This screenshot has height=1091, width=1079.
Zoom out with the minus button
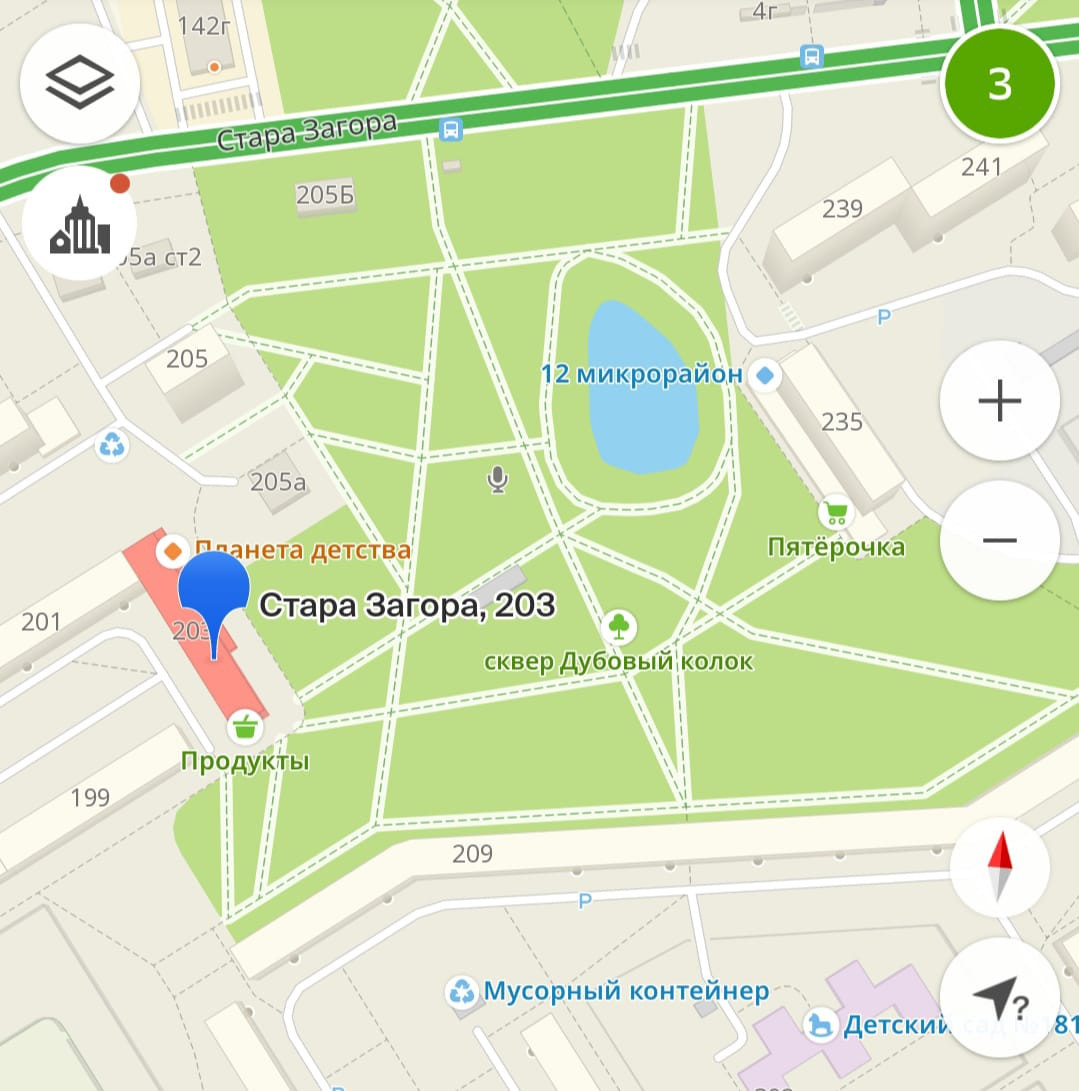(999, 540)
